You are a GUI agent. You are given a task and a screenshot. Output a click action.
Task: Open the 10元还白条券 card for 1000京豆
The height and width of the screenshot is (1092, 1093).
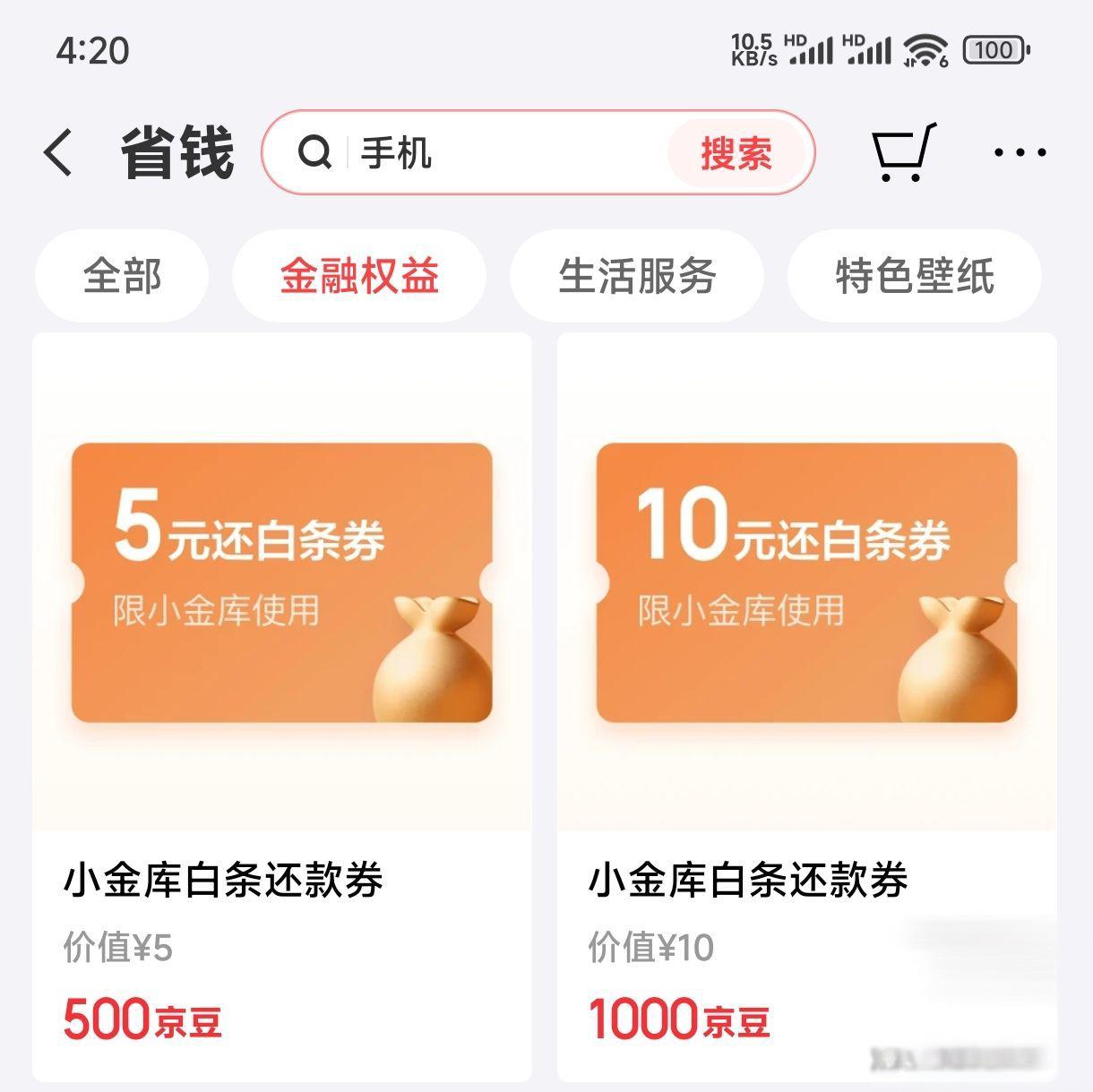click(806, 706)
